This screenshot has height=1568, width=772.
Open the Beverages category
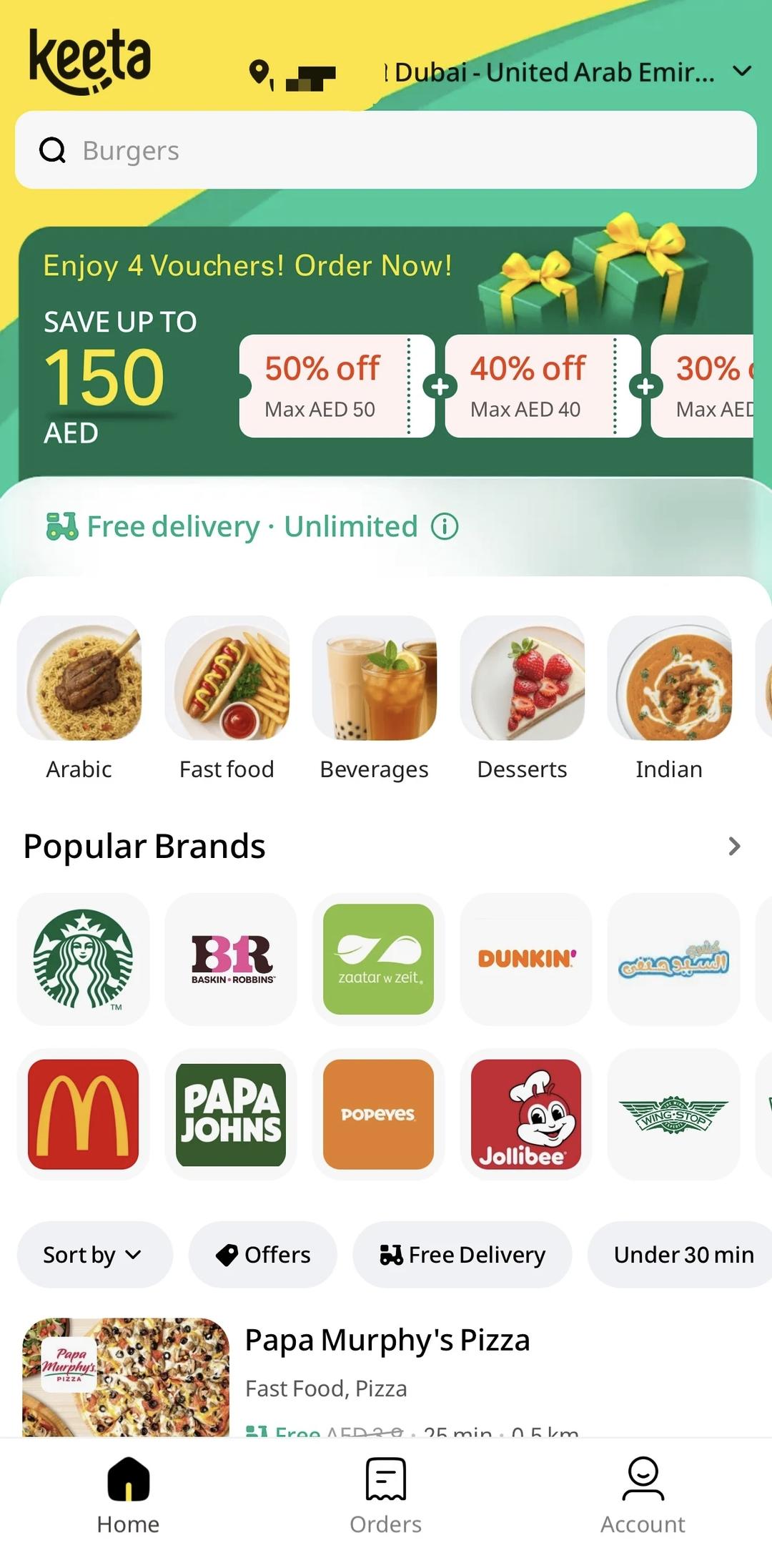(x=375, y=679)
